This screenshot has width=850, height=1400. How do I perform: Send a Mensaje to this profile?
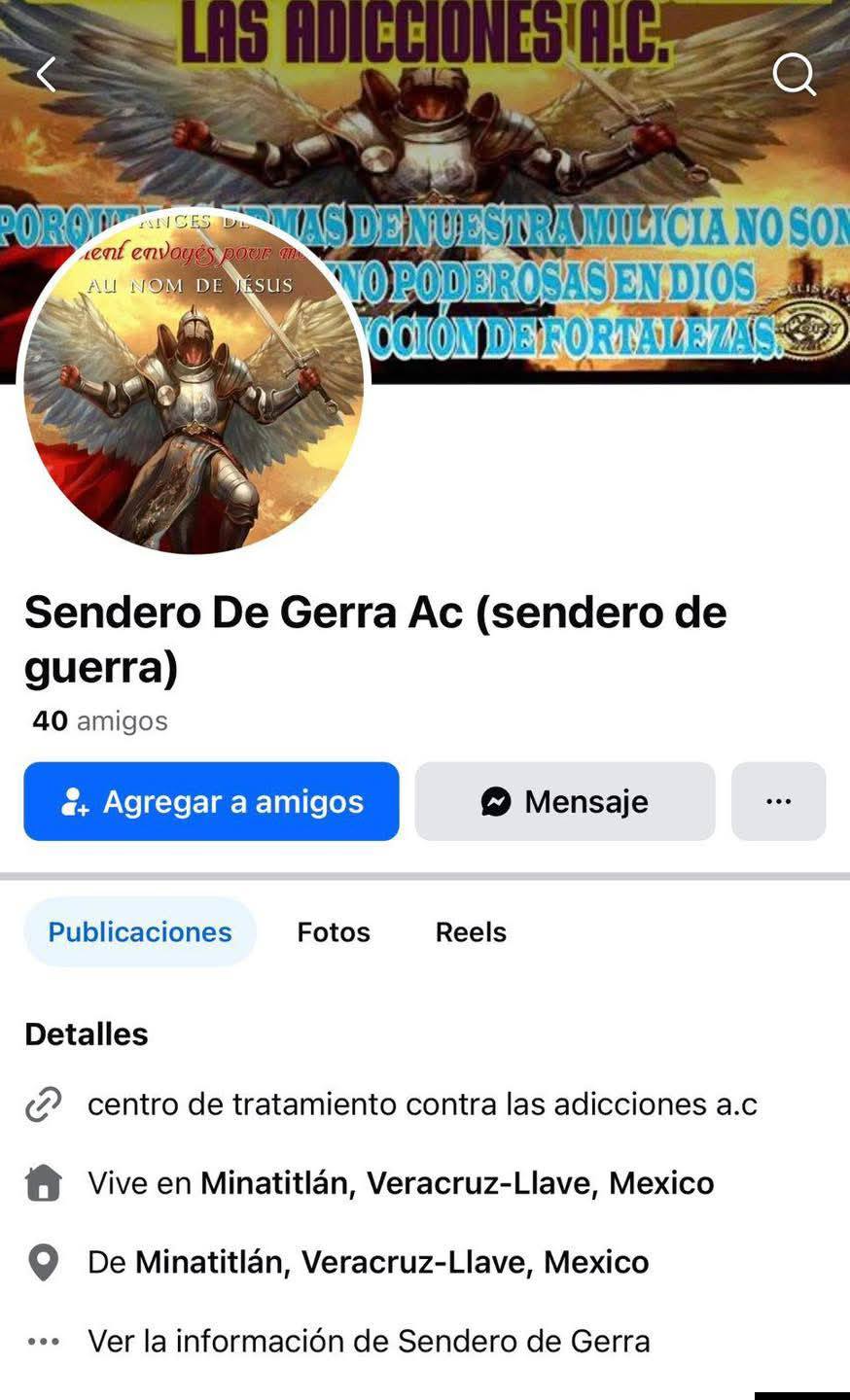[565, 801]
